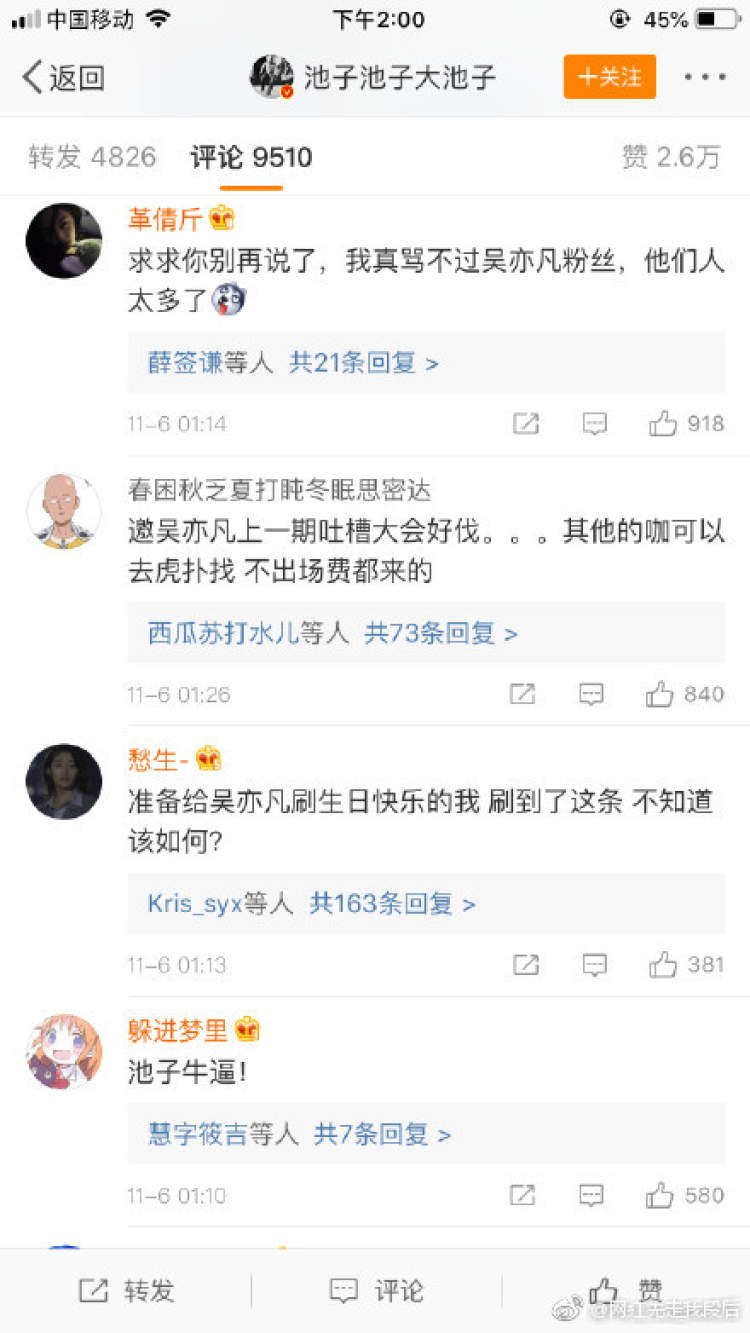Reply to 革倩斤's comment via comment icon

594,424
